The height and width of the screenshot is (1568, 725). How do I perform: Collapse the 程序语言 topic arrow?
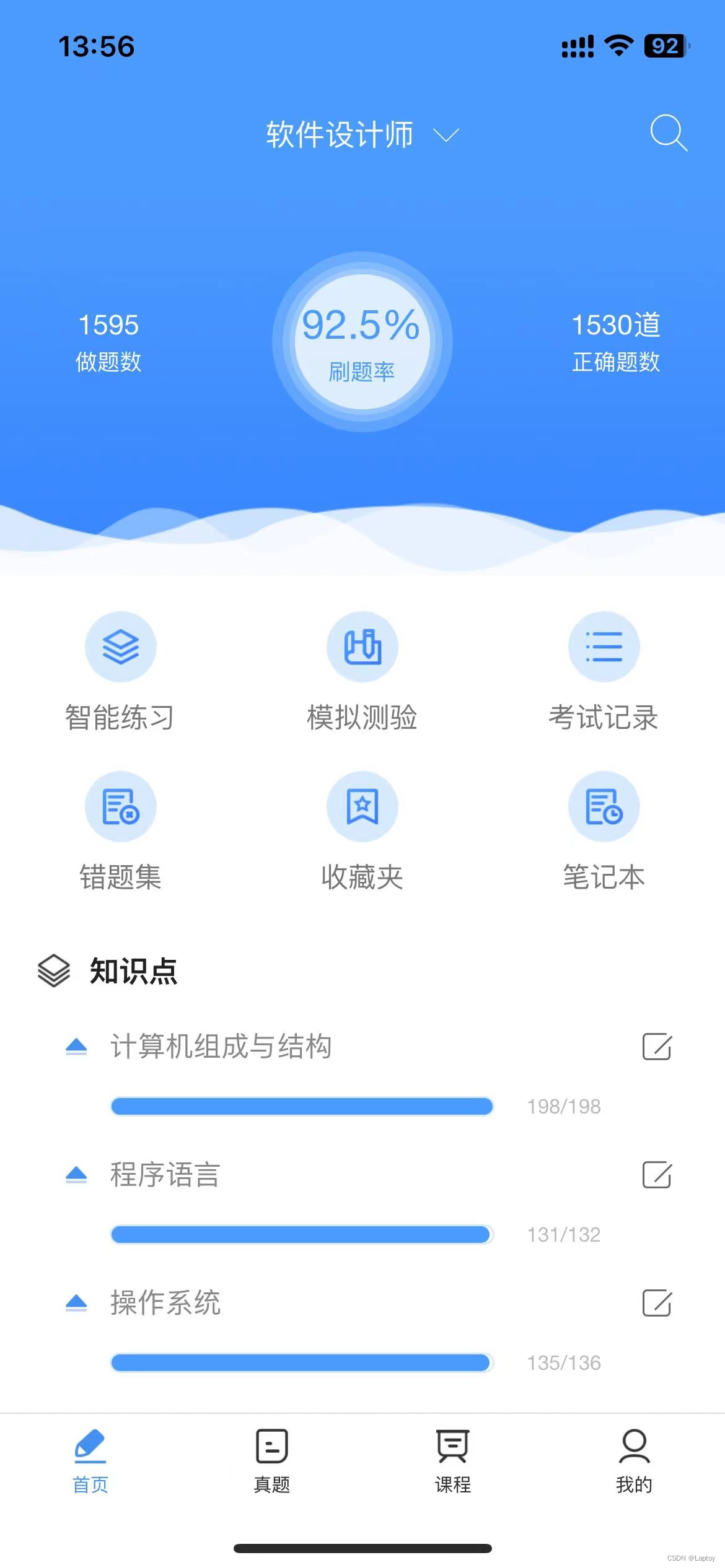[76, 1175]
